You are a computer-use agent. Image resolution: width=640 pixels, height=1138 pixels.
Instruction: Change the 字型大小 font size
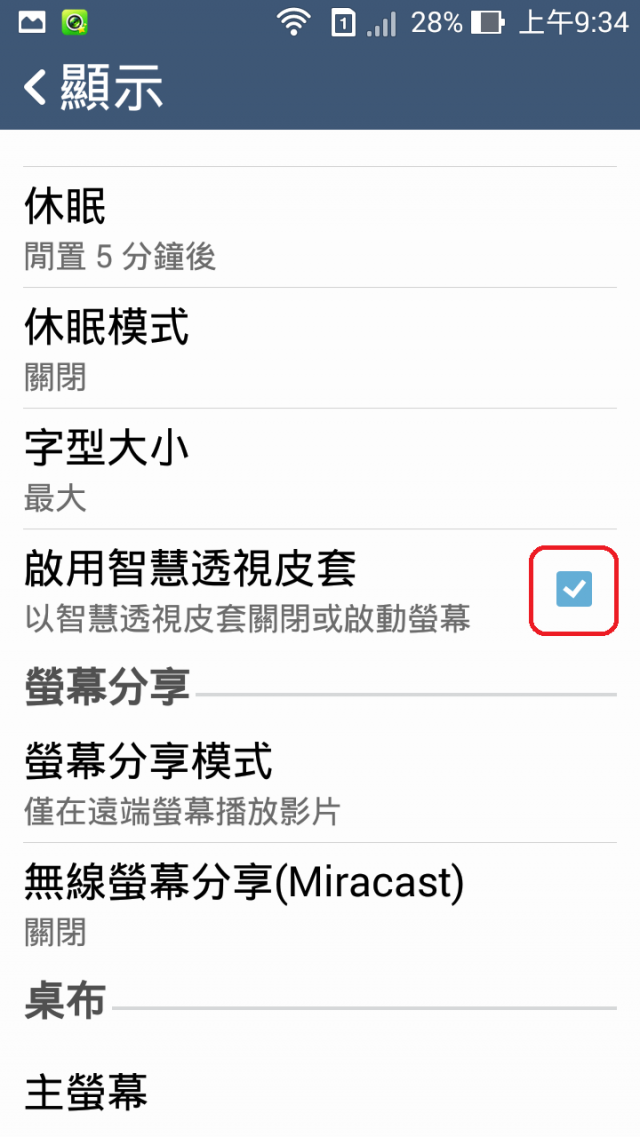click(x=320, y=469)
